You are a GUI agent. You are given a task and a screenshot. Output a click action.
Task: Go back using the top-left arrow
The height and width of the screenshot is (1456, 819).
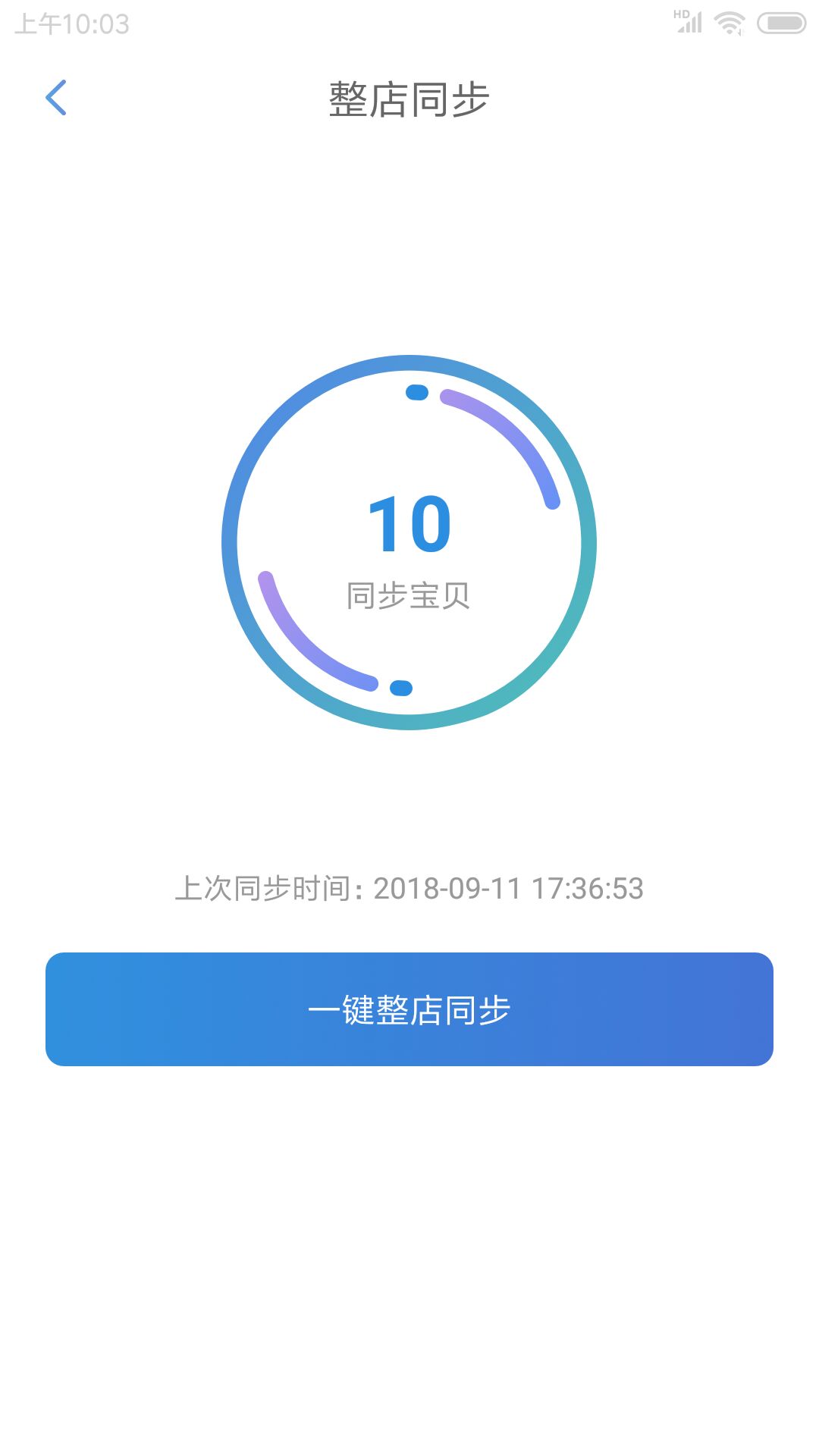[x=56, y=98]
